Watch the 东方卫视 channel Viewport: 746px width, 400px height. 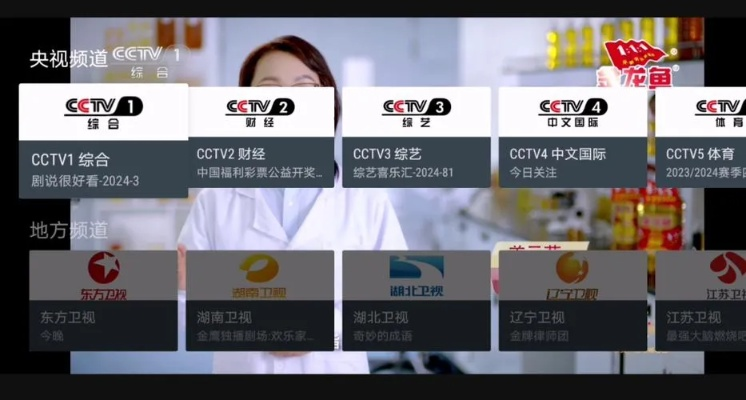click(103, 300)
